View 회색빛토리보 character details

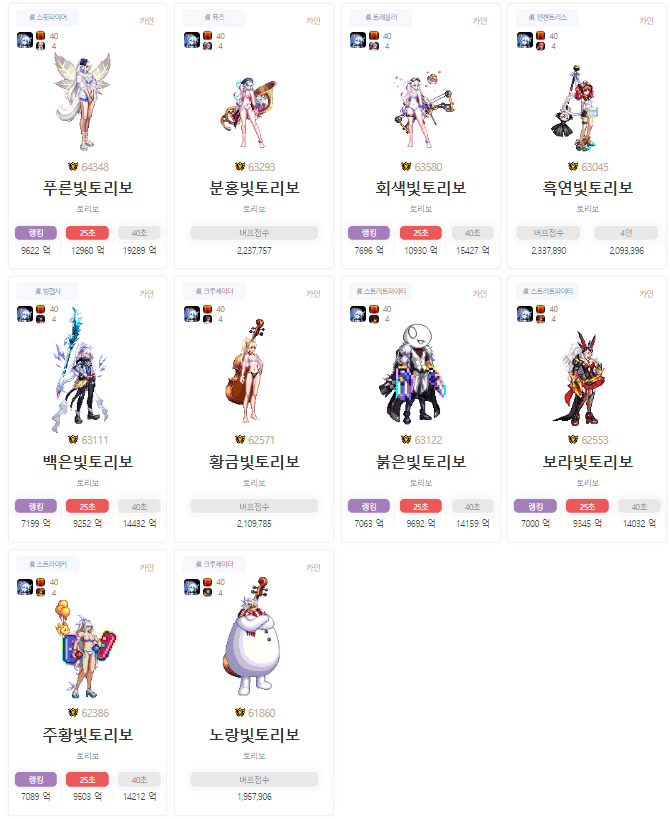click(x=421, y=188)
